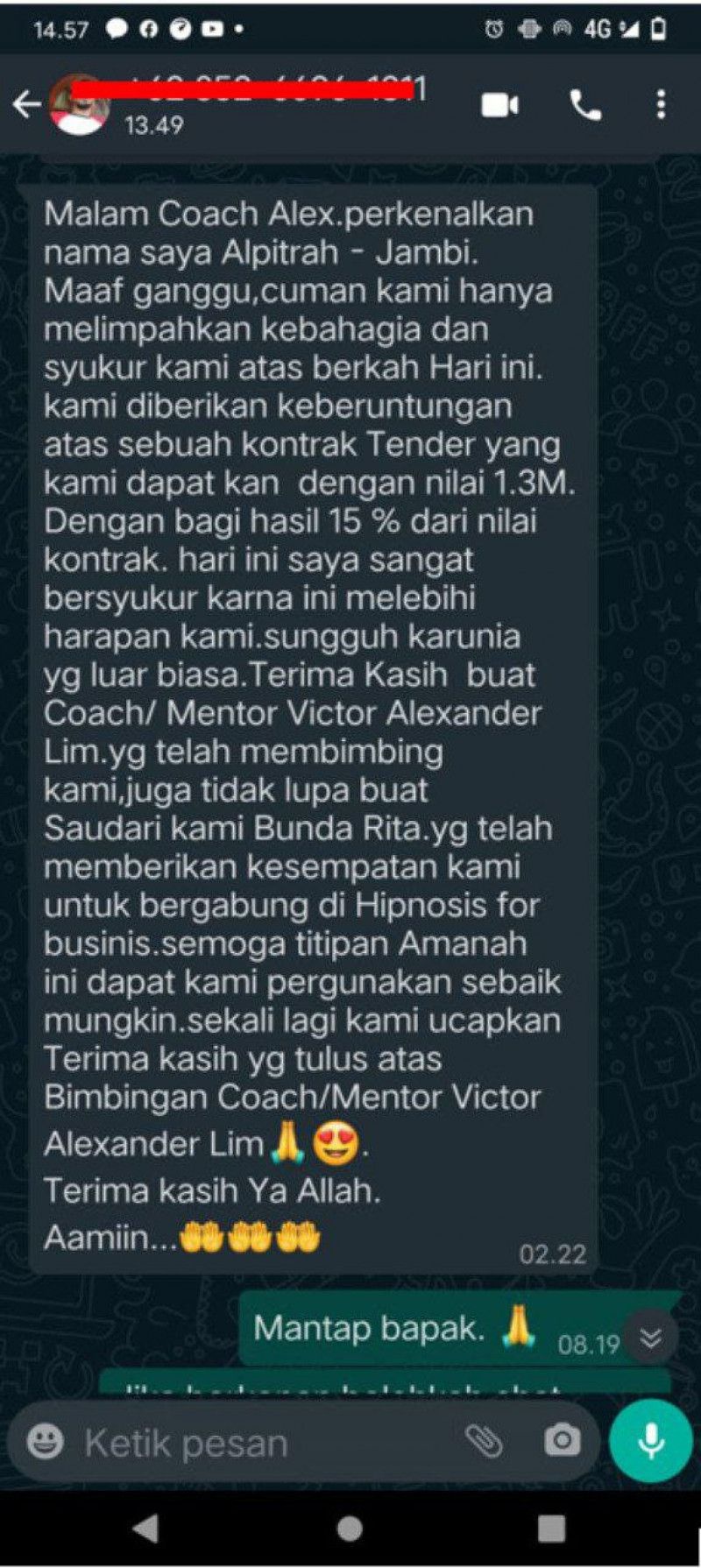The width and height of the screenshot is (701, 1568).
Task: Tap the system back button
Action: [x=146, y=1529]
